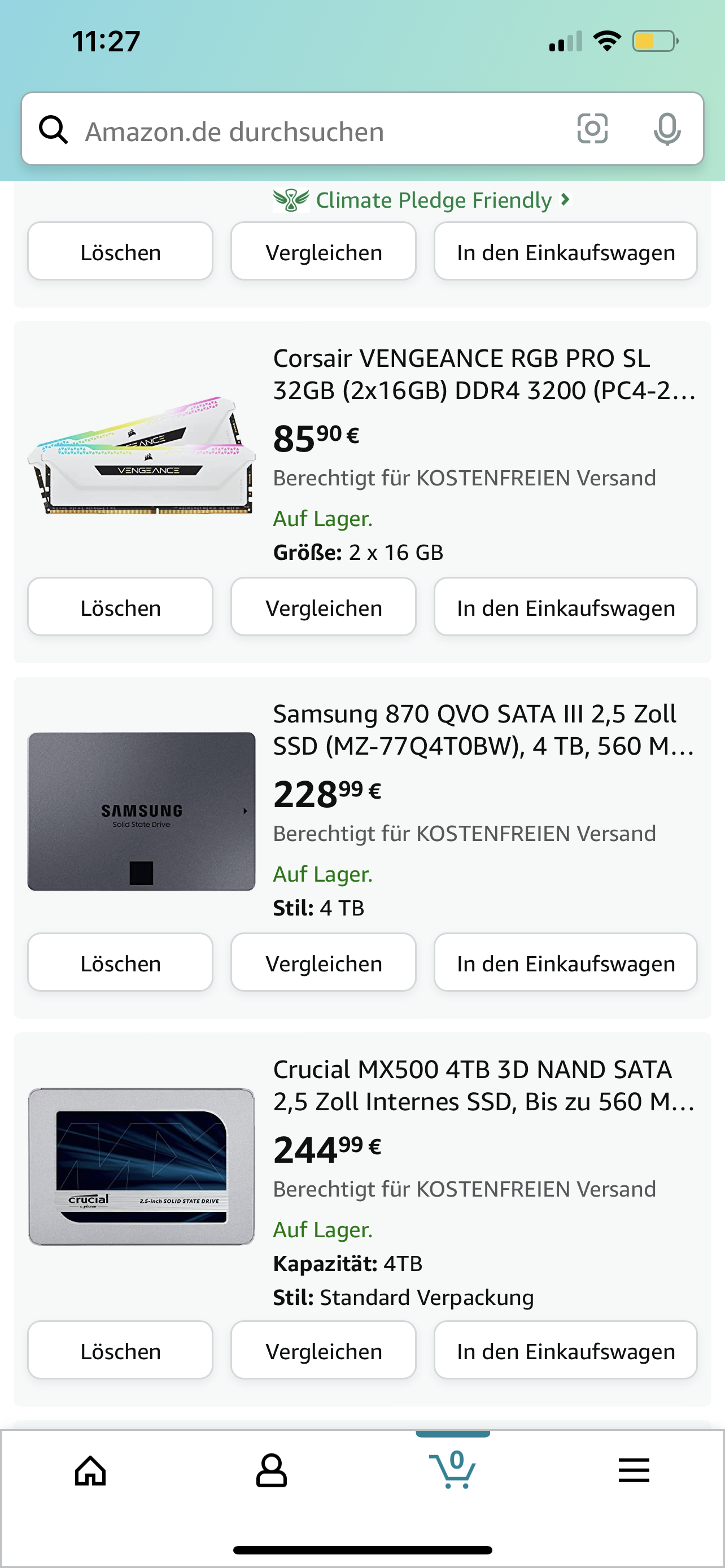
Task: Compare the Crucial MX500 4TB SSD
Action: 323,1351
